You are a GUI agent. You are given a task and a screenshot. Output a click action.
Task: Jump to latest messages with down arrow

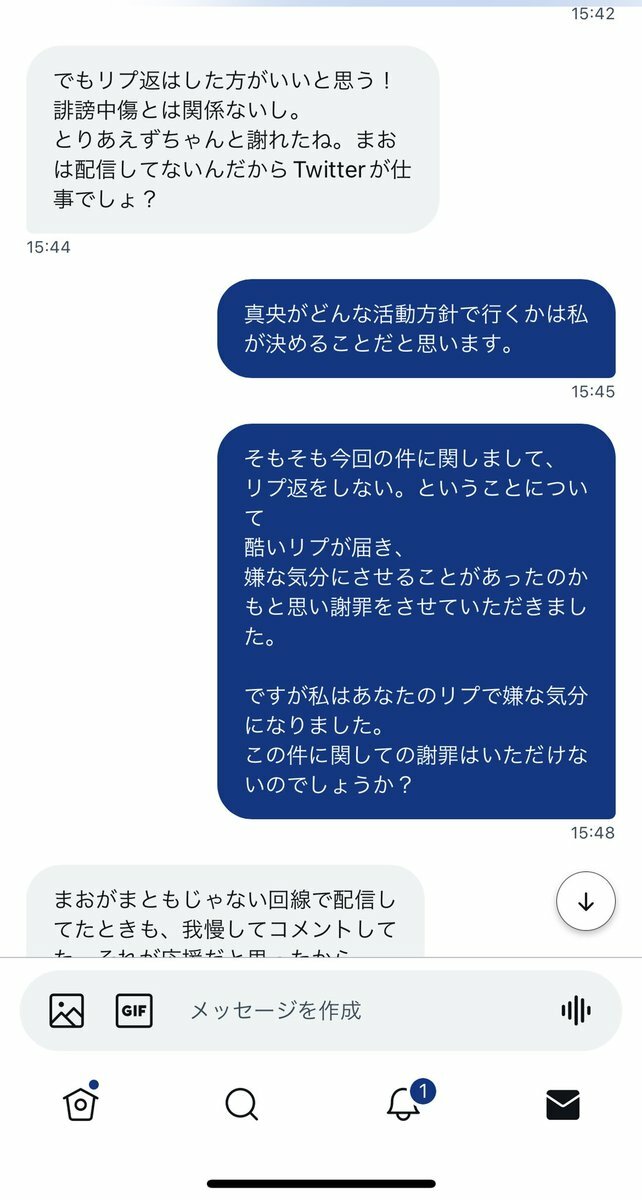pos(586,902)
